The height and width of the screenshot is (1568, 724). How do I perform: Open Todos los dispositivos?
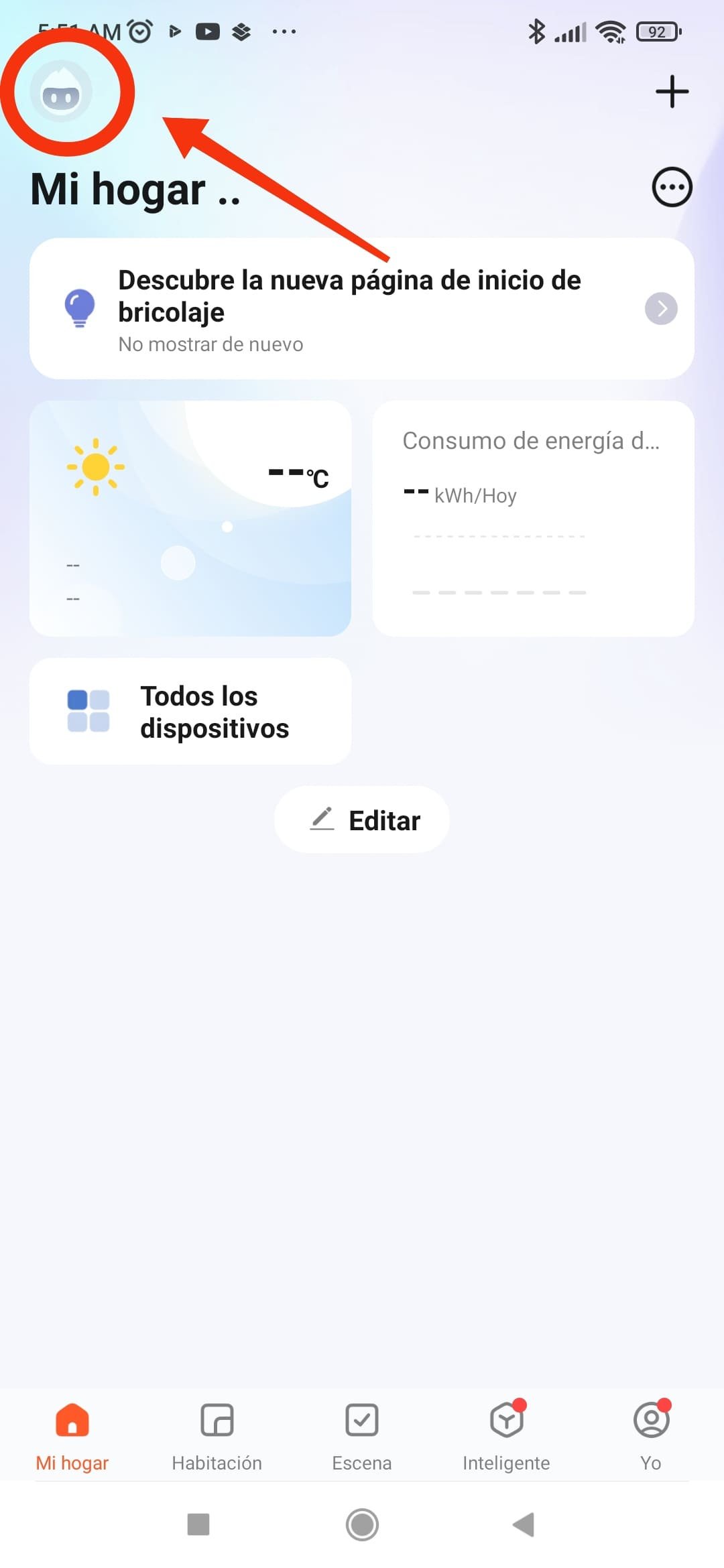pos(190,712)
